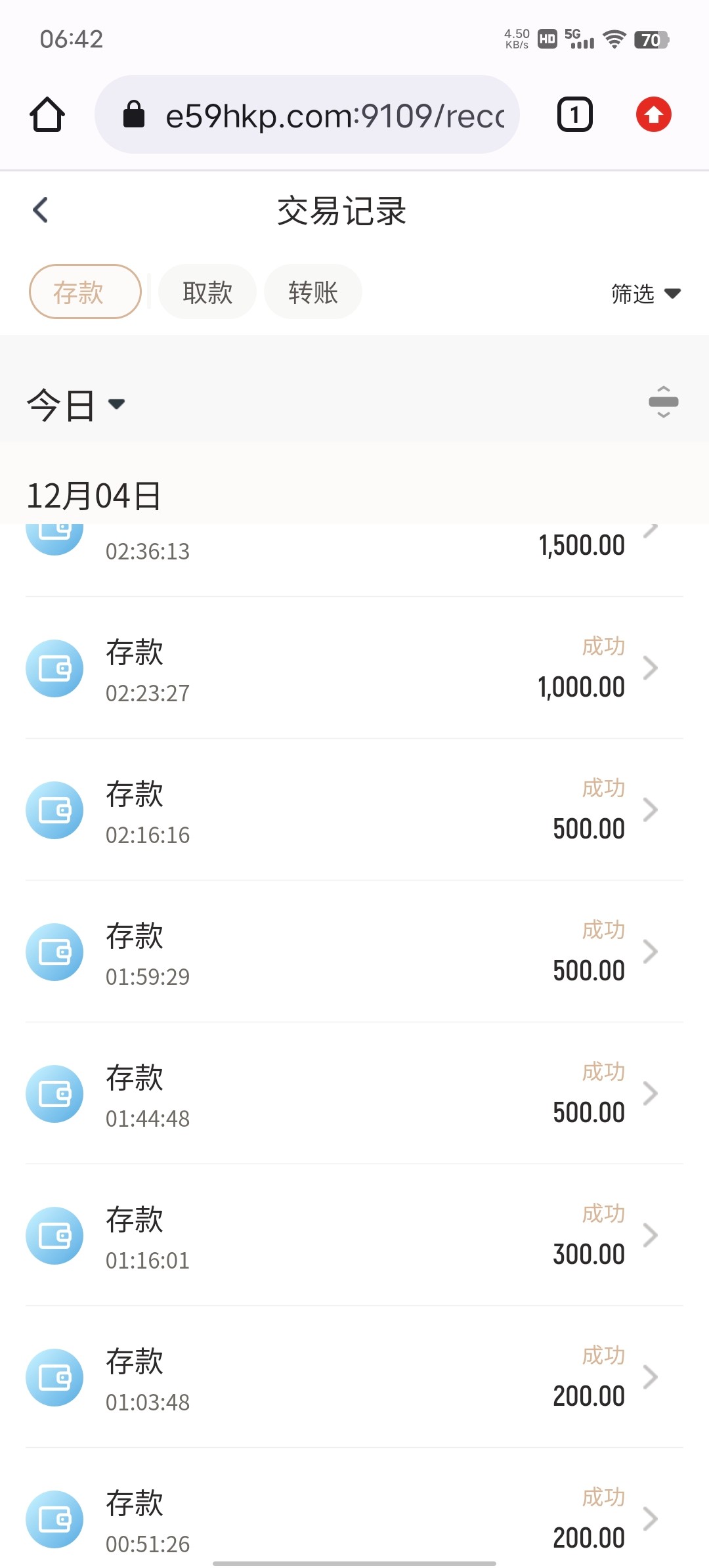The image size is (709, 1568).
Task: Open browser tabs switcher
Action: [574, 115]
